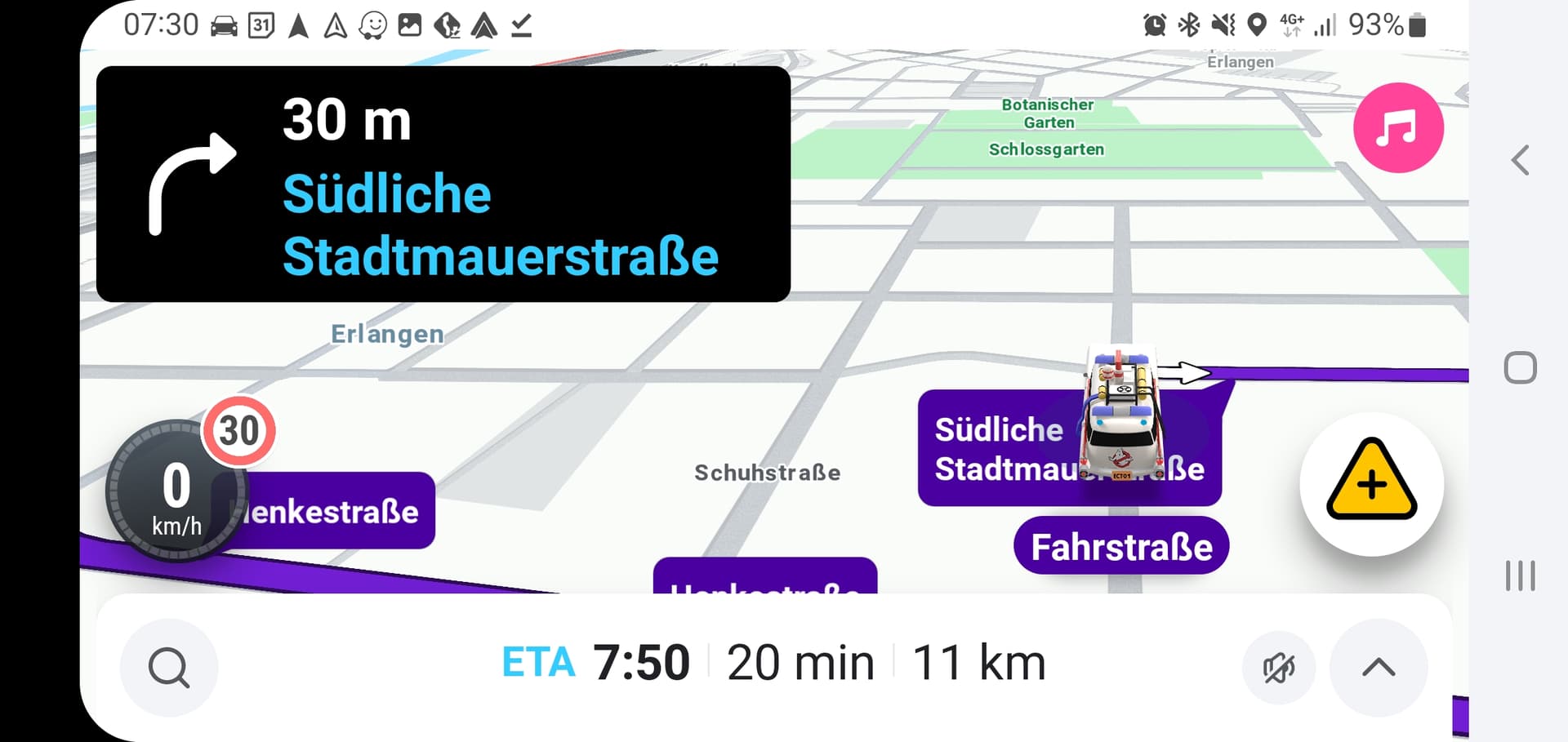Go back with the system back arrow
The image size is (1568, 742).
(x=1520, y=160)
